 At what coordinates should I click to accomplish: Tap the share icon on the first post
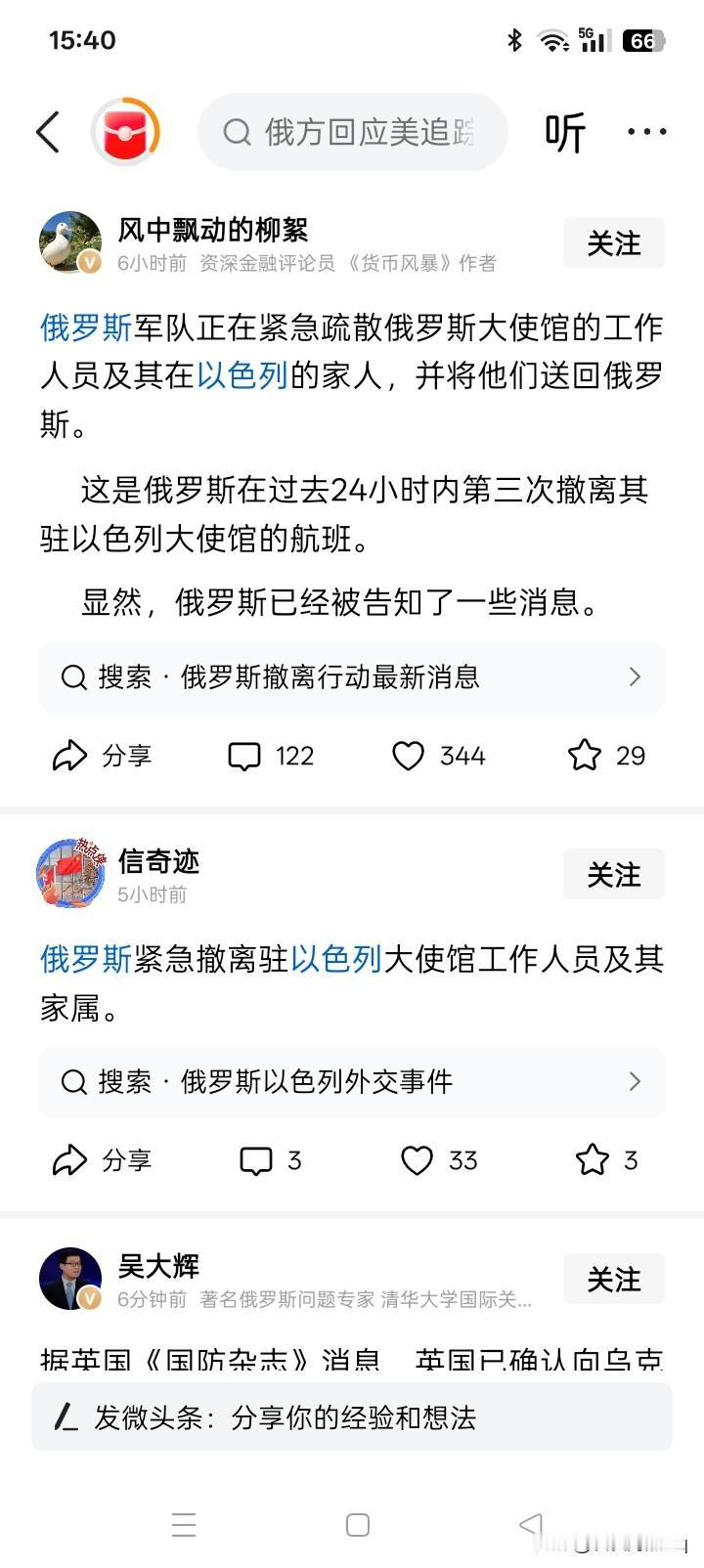pos(68,755)
